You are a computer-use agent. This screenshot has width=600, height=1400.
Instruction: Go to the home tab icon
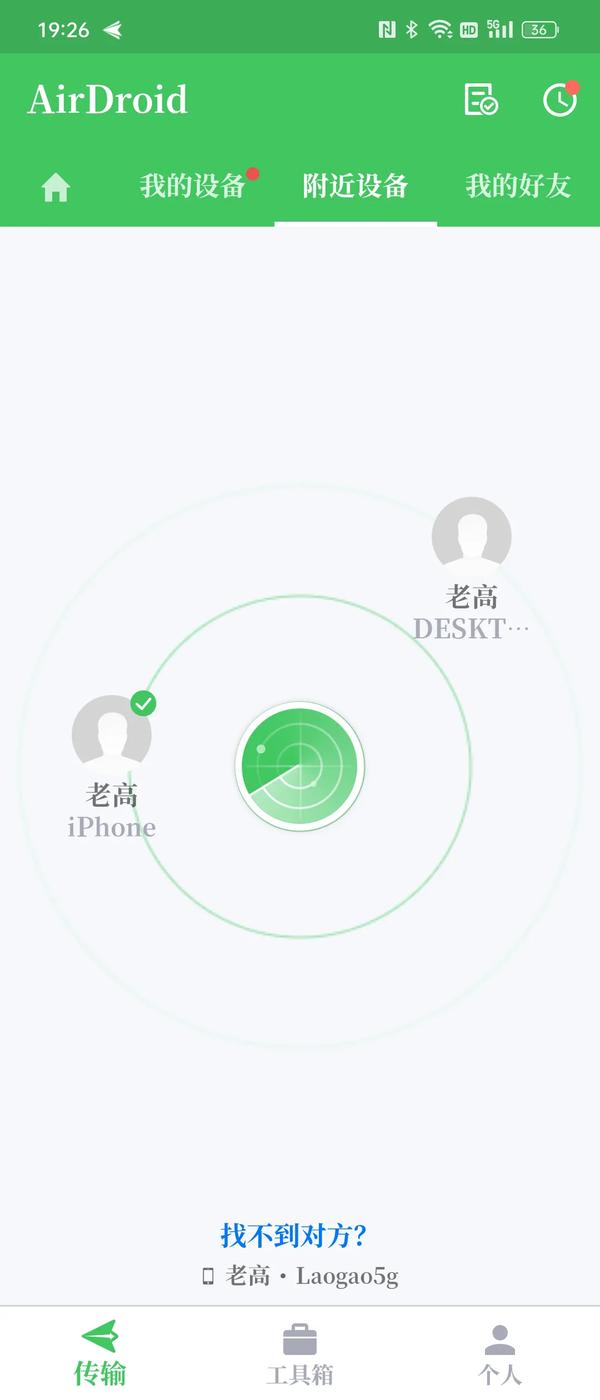[56, 187]
